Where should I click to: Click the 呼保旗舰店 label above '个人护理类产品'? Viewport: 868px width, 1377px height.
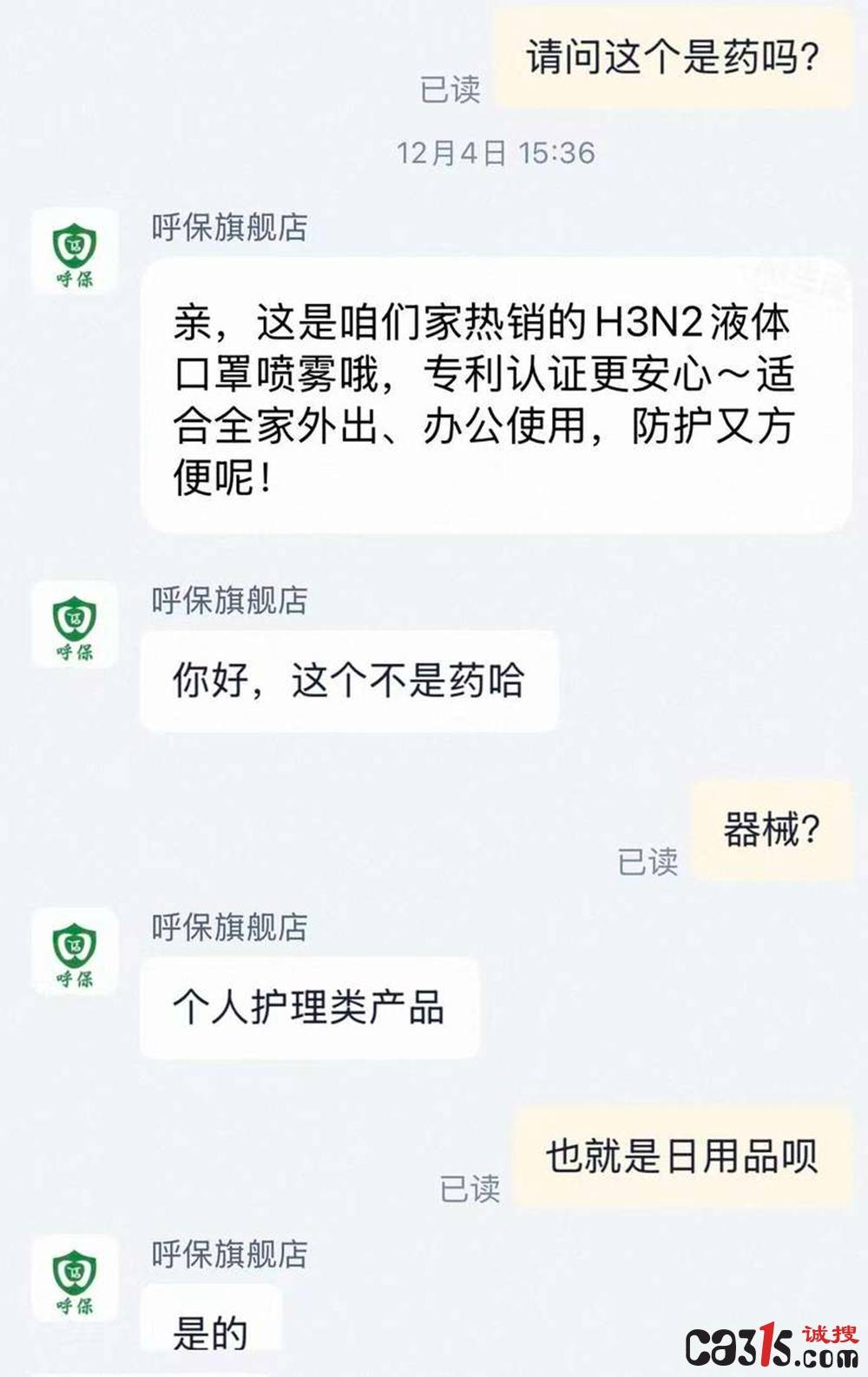(x=229, y=927)
